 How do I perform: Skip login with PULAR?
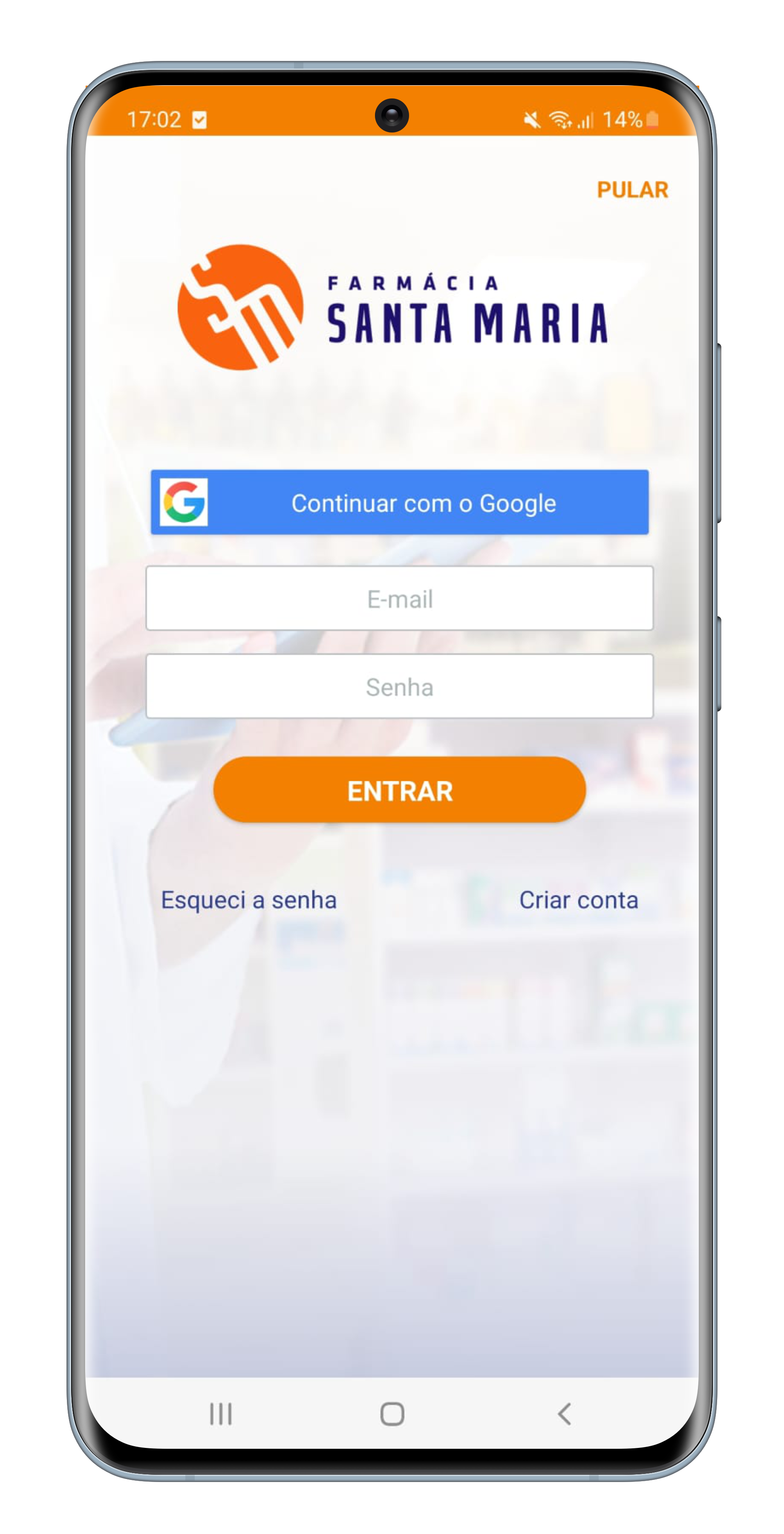point(632,190)
